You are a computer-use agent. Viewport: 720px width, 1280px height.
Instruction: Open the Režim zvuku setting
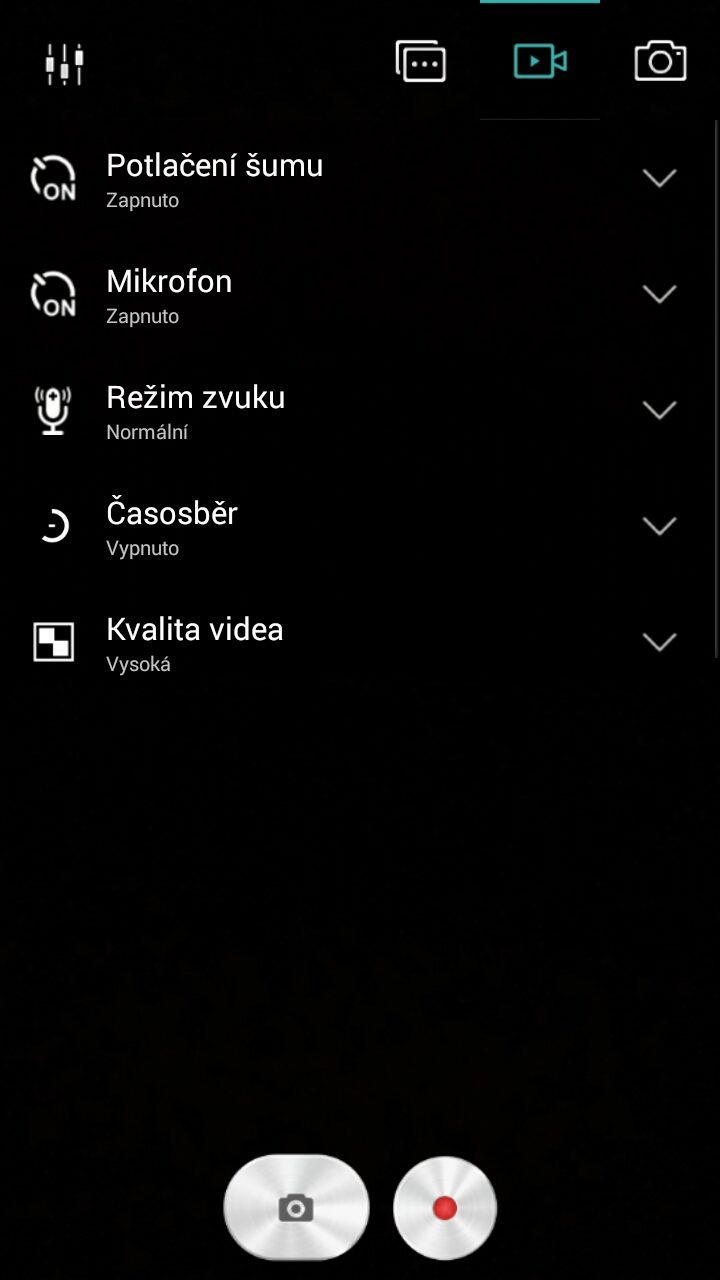point(360,410)
